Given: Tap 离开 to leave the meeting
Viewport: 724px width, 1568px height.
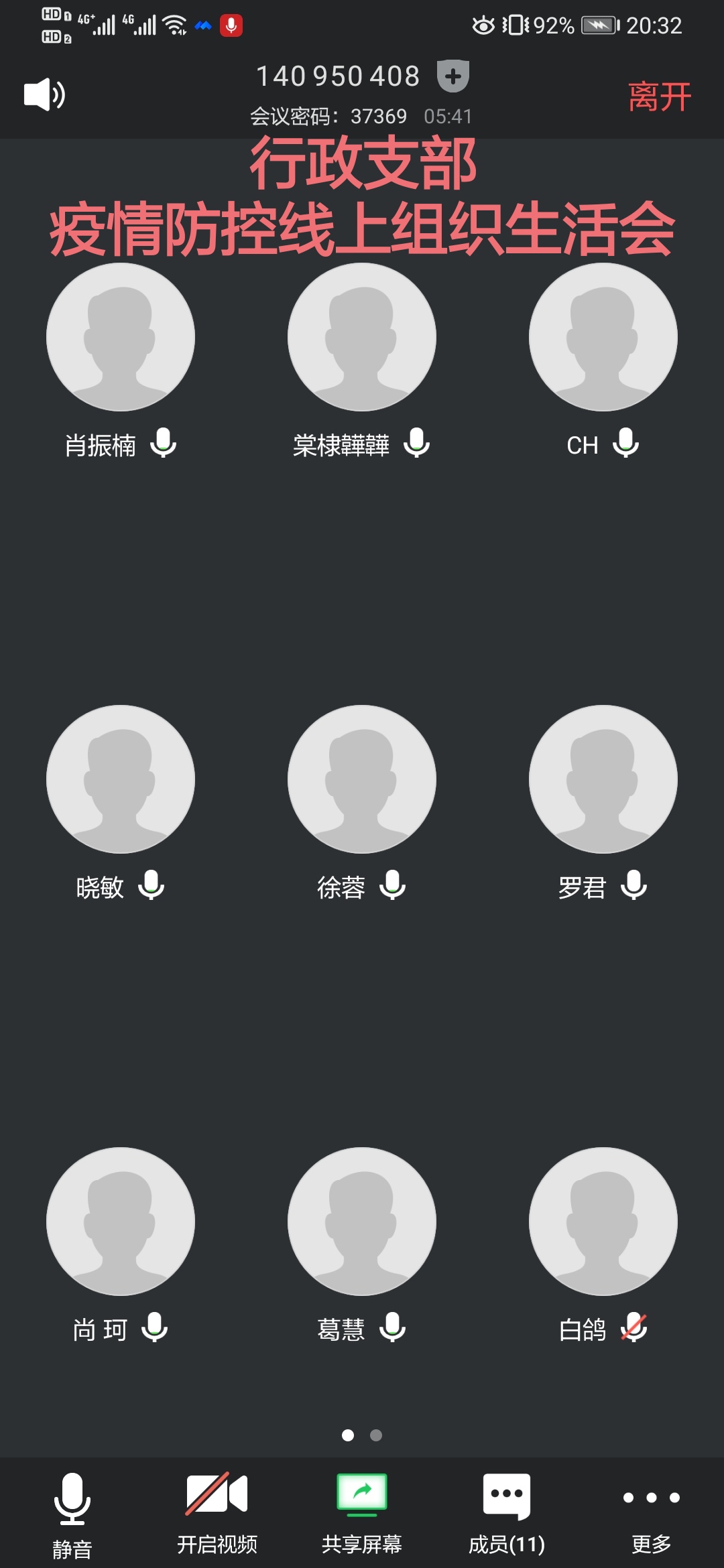Looking at the screenshot, I should (660, 96).
